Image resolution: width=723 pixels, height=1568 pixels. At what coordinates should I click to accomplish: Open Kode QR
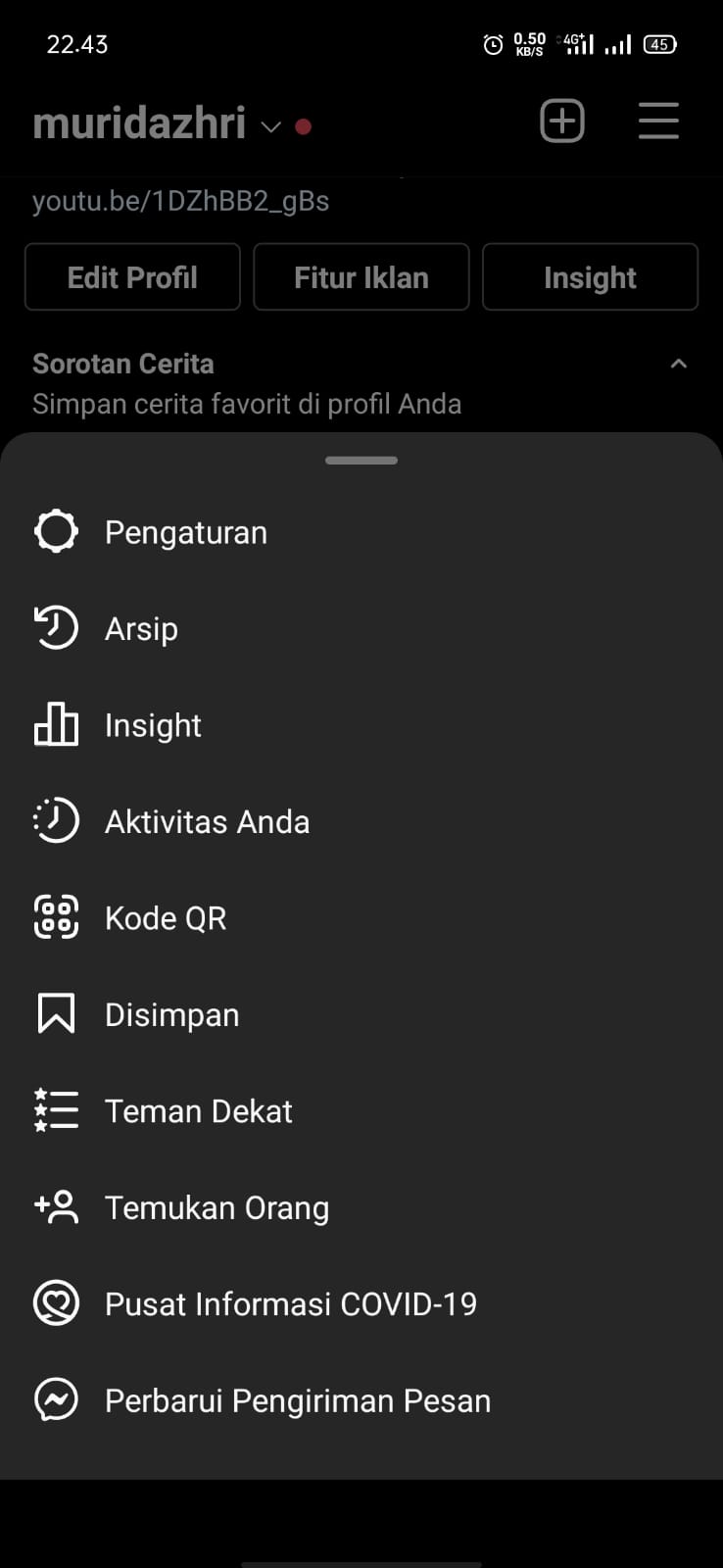(x=166, y=918)
